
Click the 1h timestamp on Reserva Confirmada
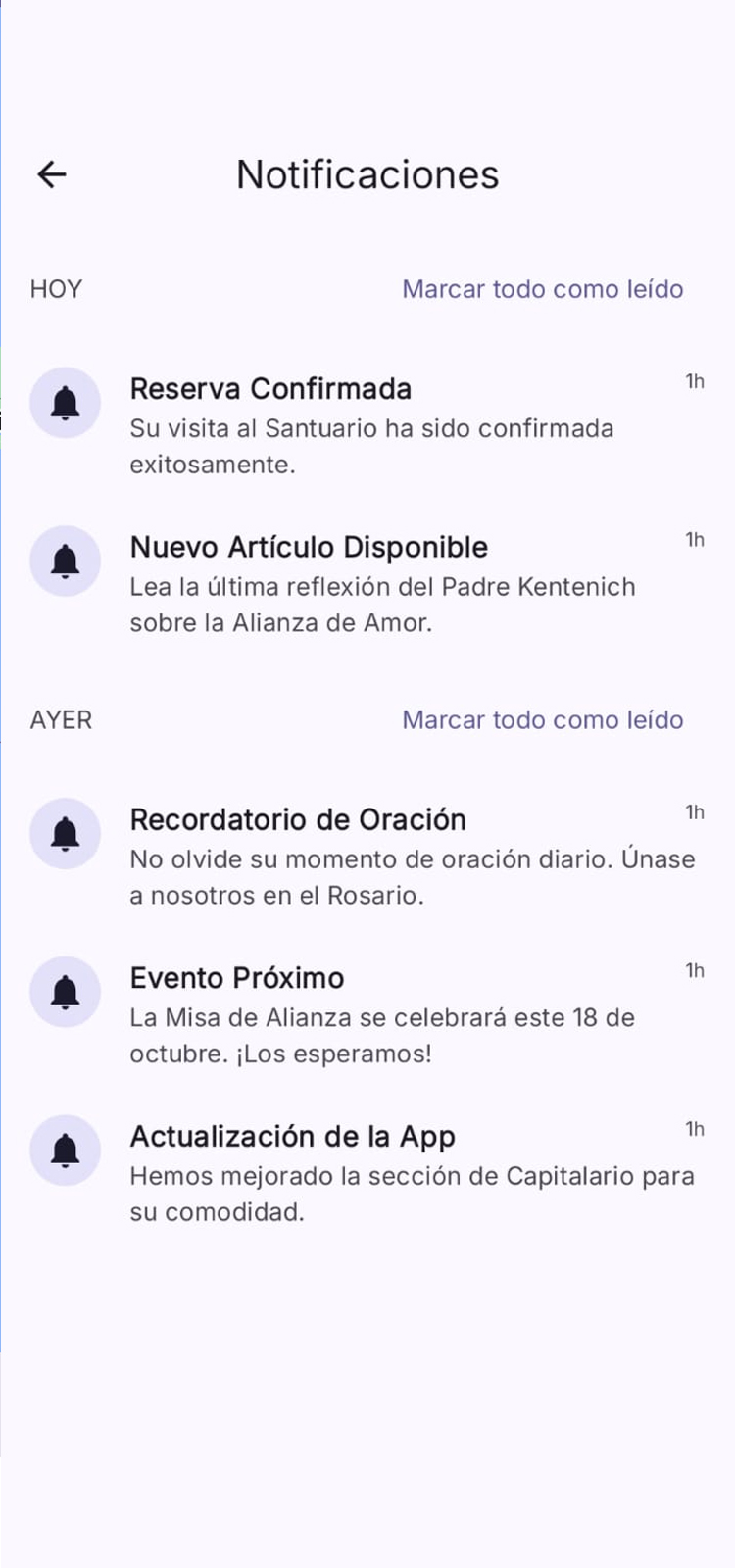coord(695,382)
